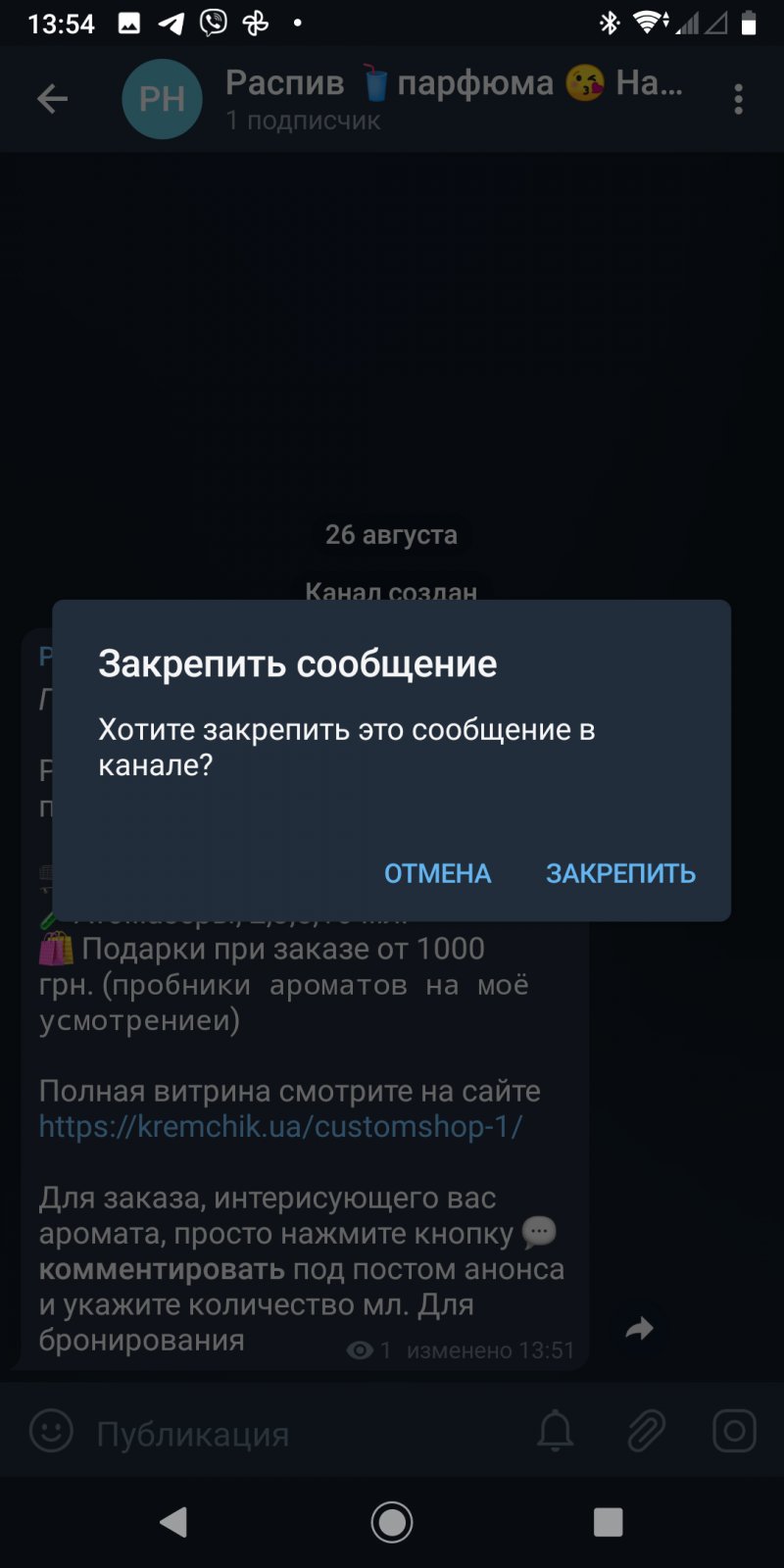Image resolution: width=784 pixels, height=1568 pixels.
Task: Forward the post with share arrow
Action: 639,1329
